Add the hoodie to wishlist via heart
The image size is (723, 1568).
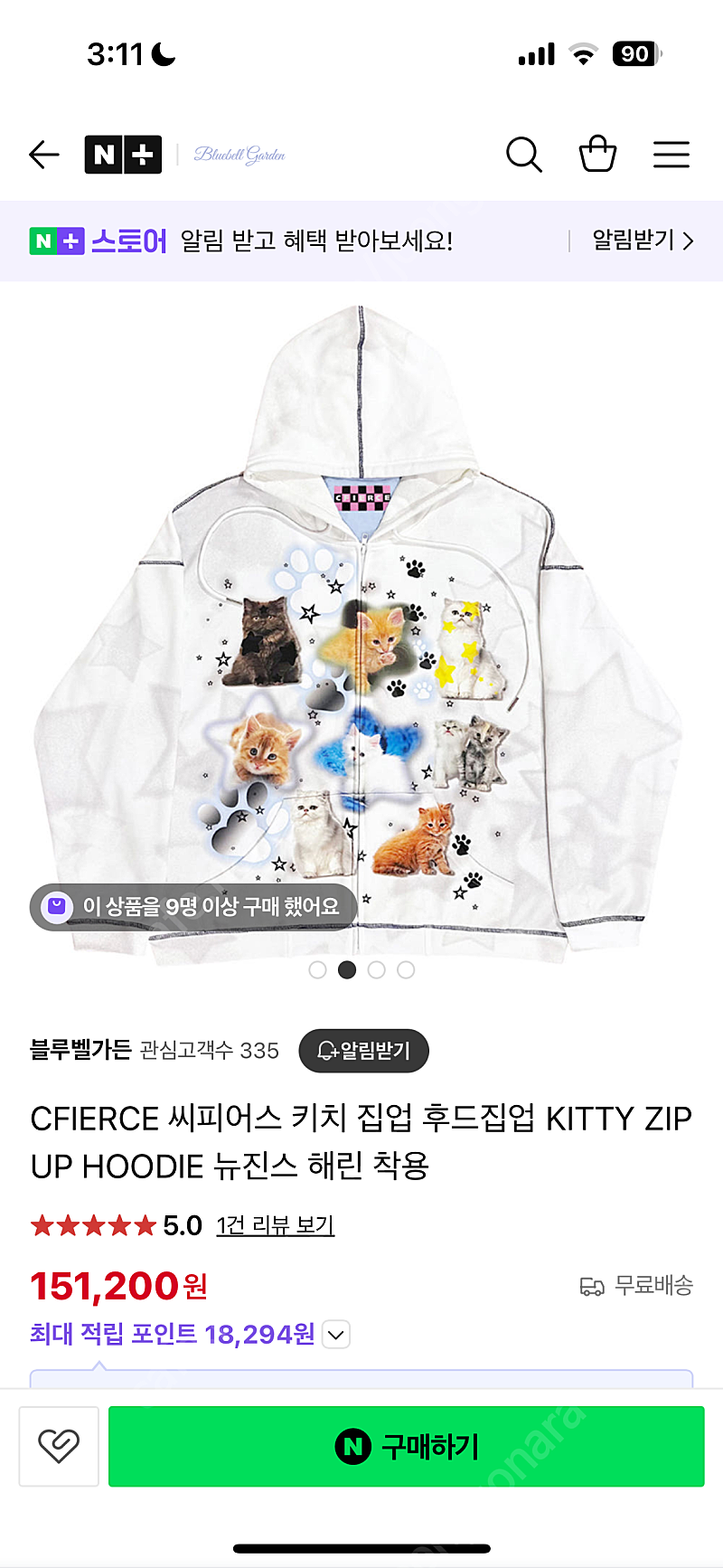tap(59, 1446)
